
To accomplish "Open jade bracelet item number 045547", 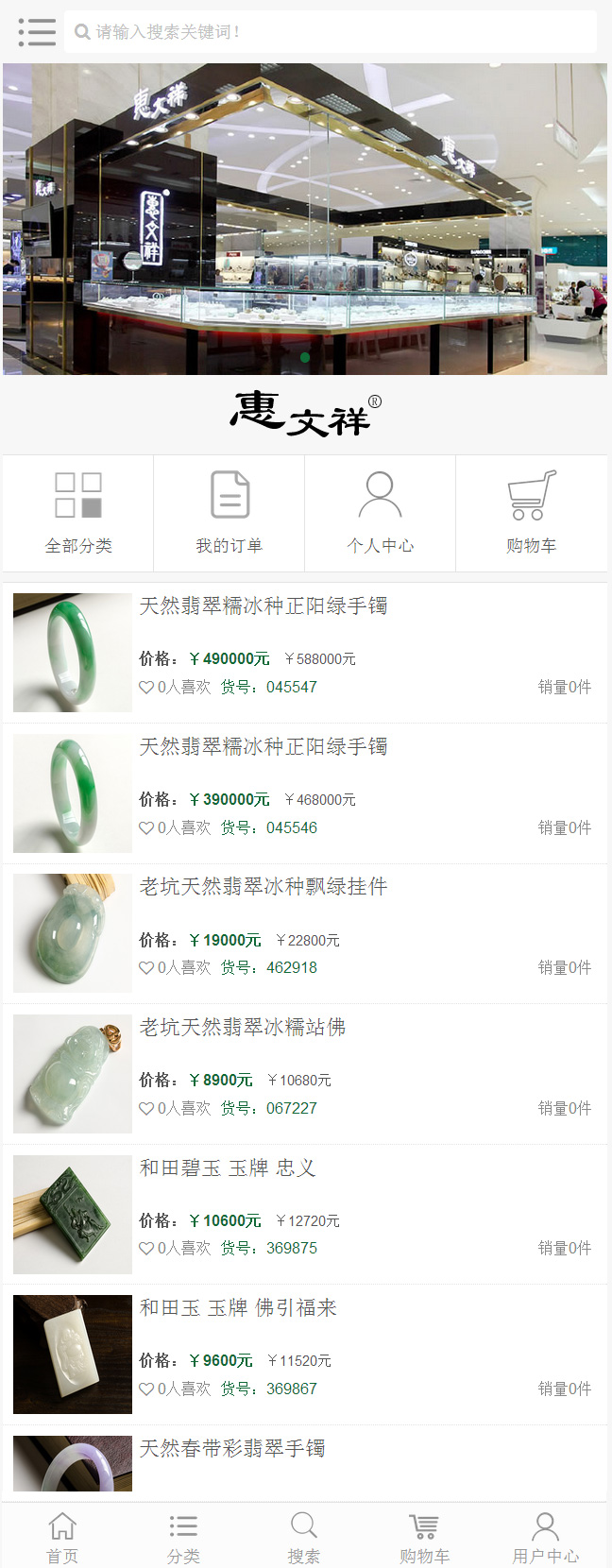I will 263,606.
